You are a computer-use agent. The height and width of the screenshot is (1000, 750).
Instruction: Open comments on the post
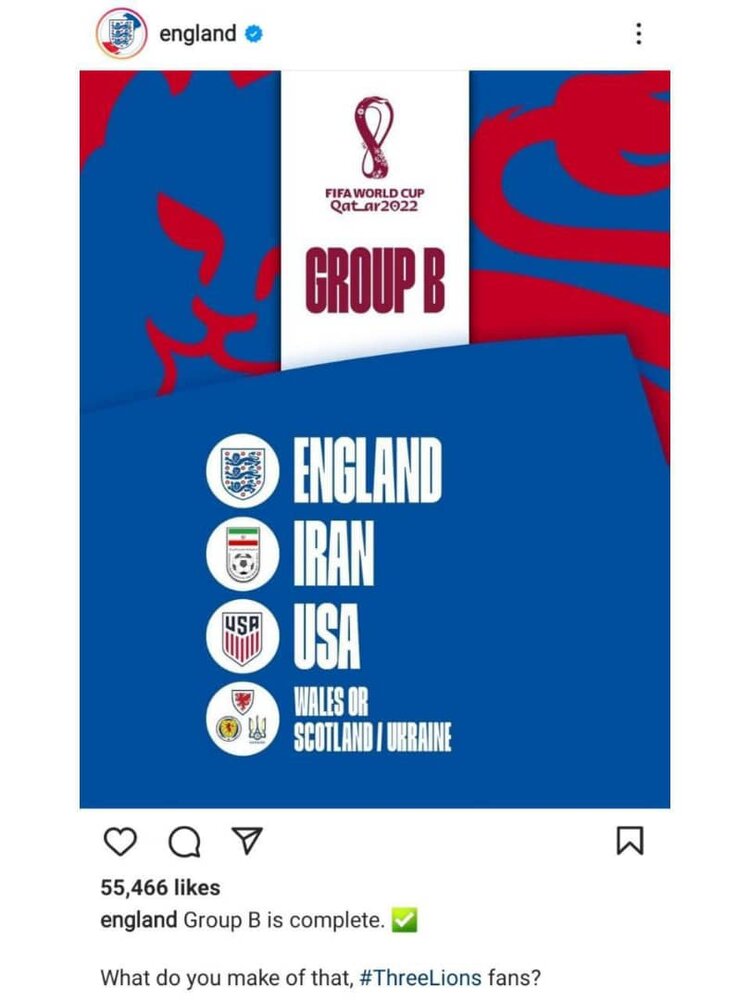pyautogui.click(x=184, y=843)
